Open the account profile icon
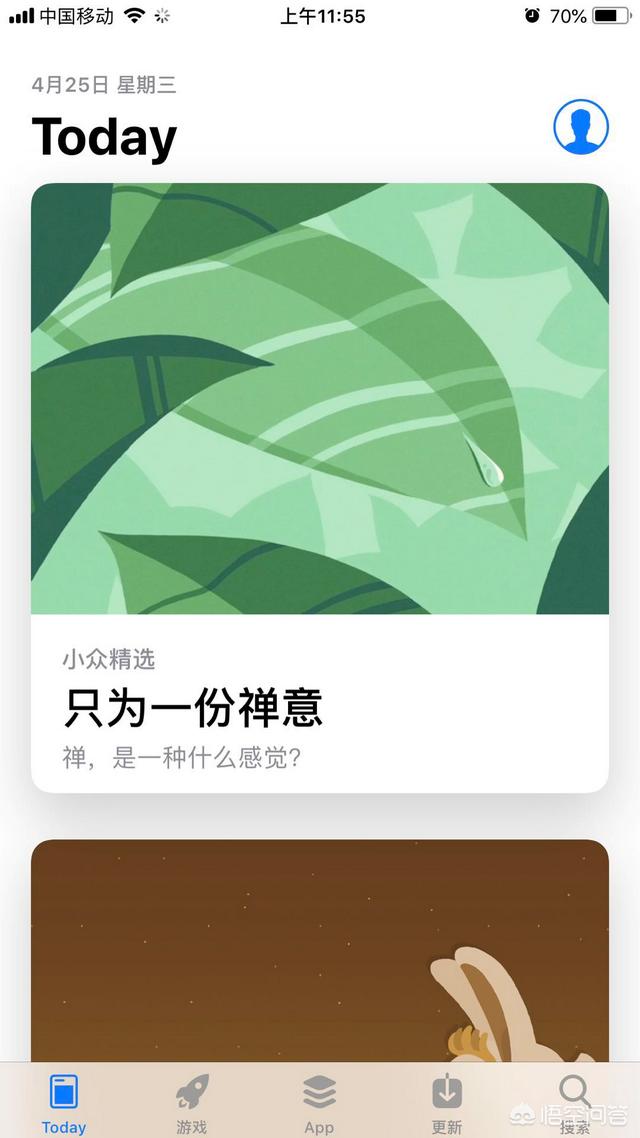Screen dimensions: 640x1138 581,128
